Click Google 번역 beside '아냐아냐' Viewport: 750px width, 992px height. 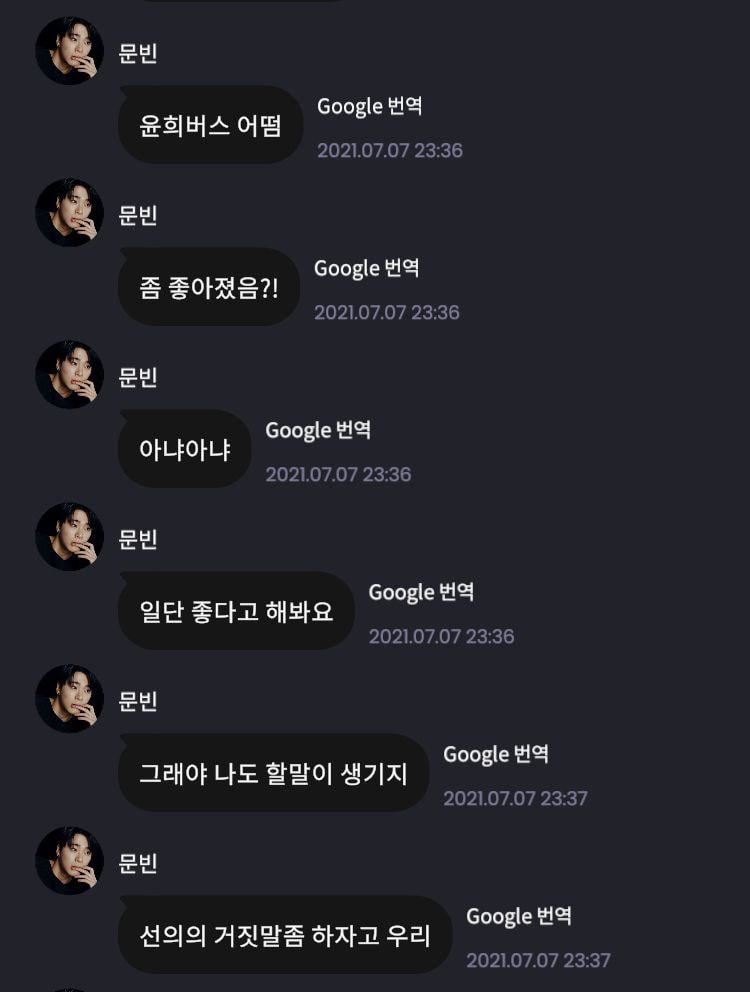pos(318,431)
